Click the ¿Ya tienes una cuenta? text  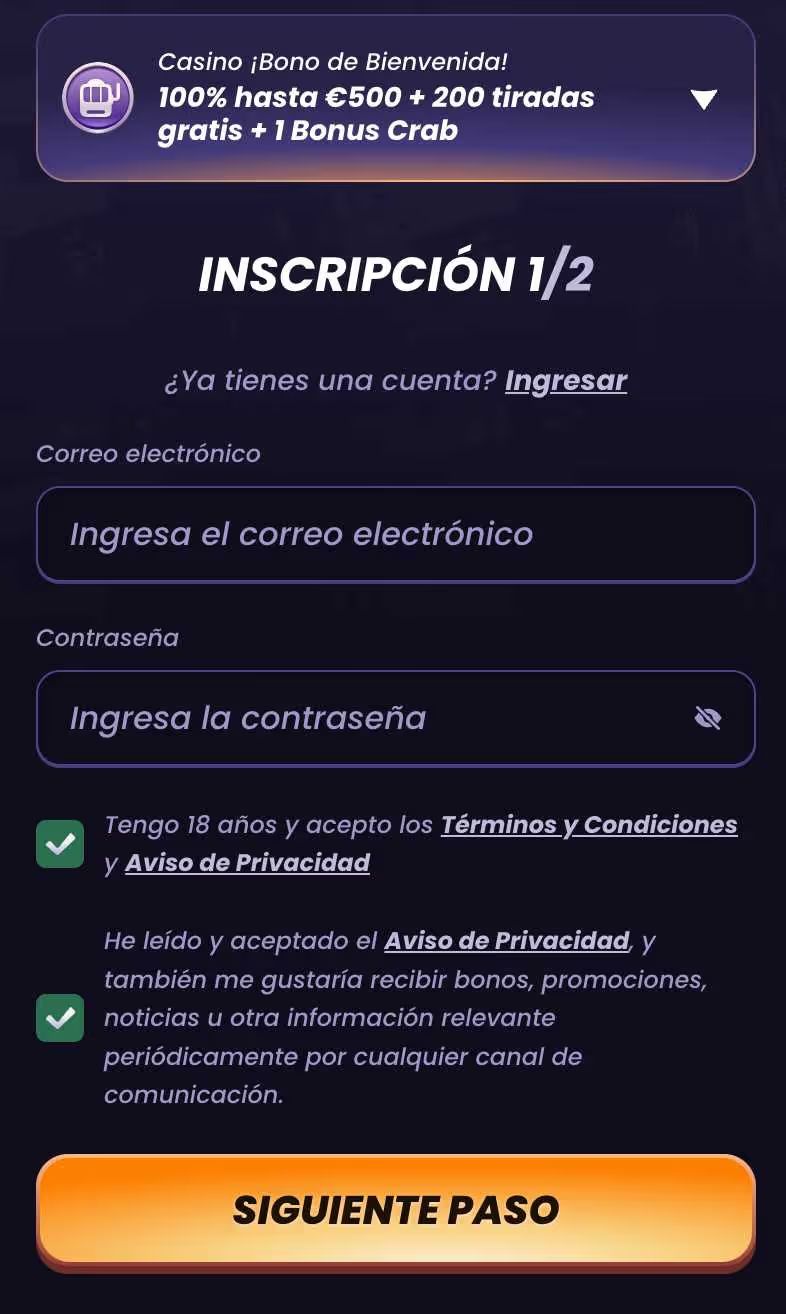point(330,381)
